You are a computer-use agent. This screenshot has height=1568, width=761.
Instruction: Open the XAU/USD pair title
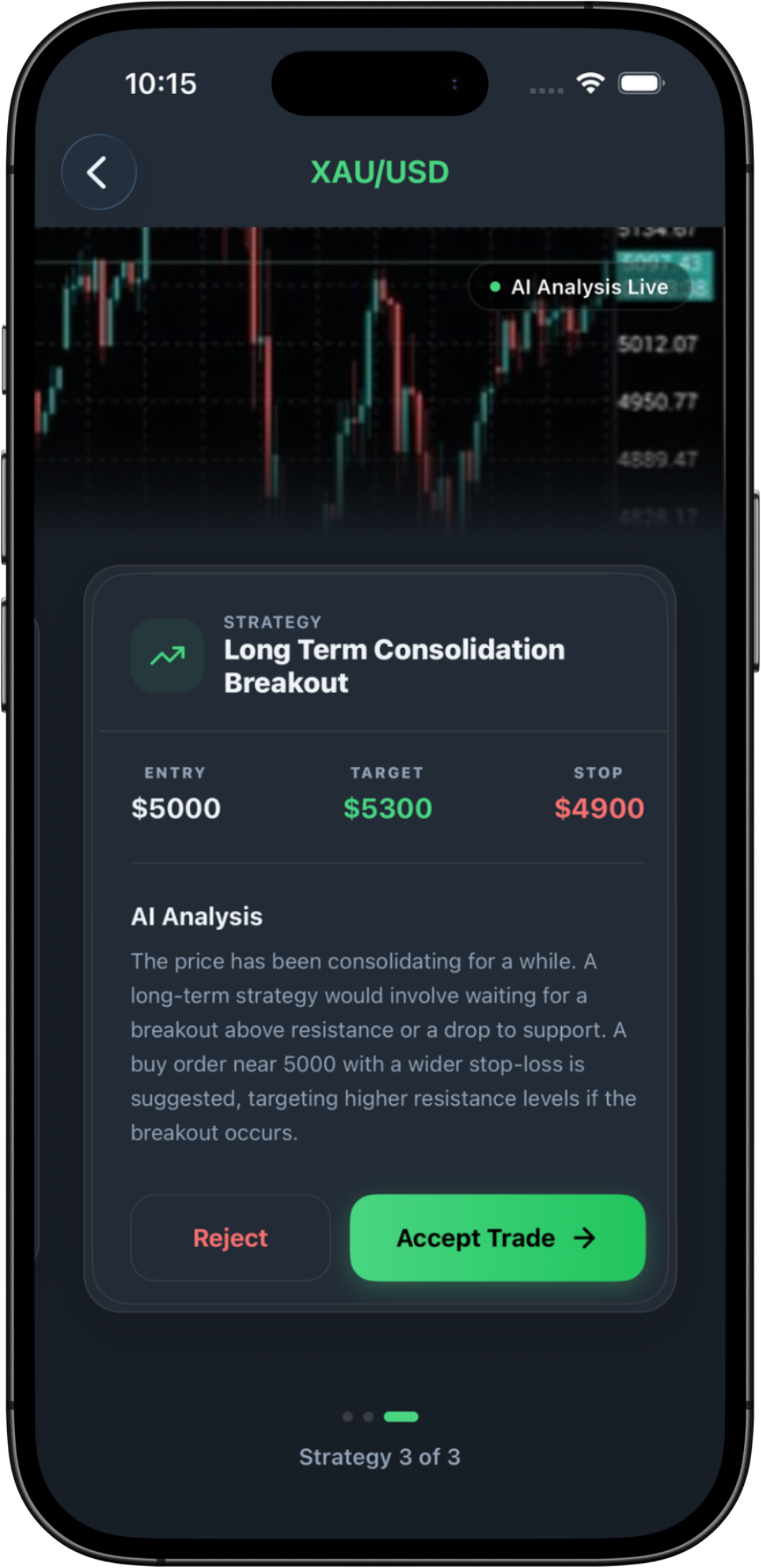[x=380, y=171]
